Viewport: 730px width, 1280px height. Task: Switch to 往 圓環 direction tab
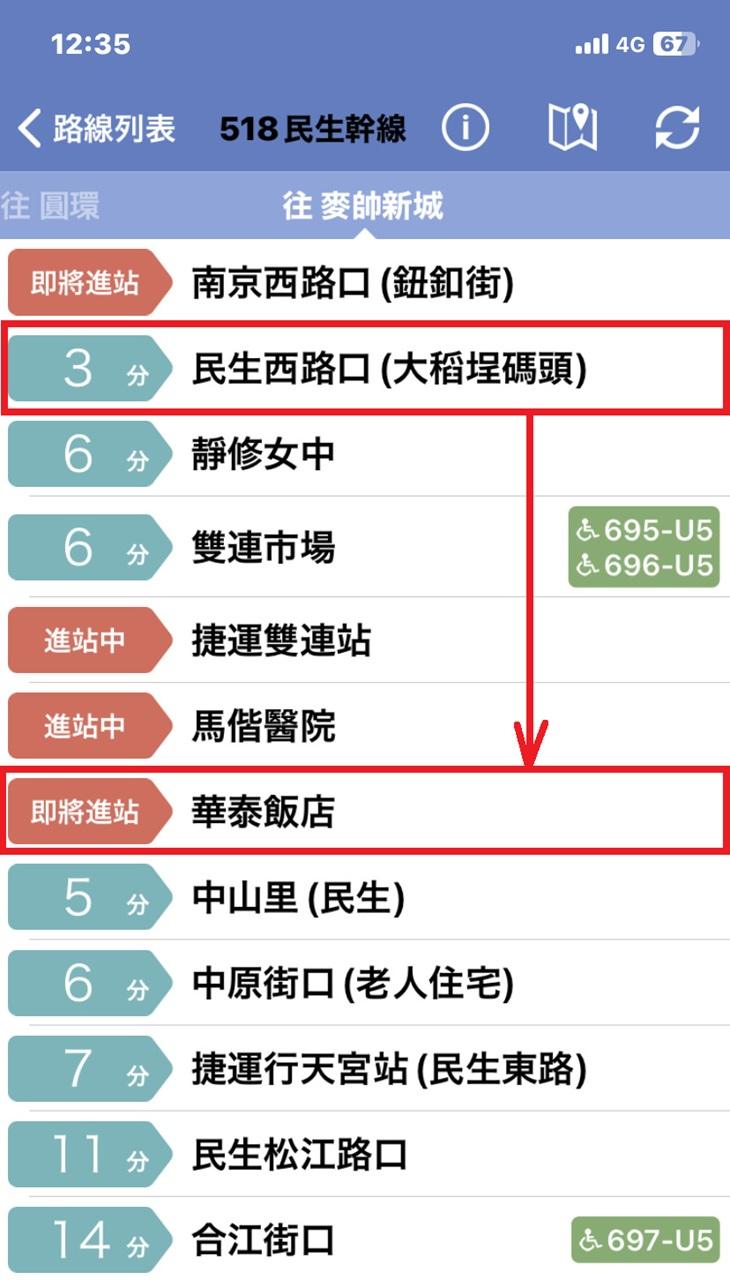click(50, 206)
